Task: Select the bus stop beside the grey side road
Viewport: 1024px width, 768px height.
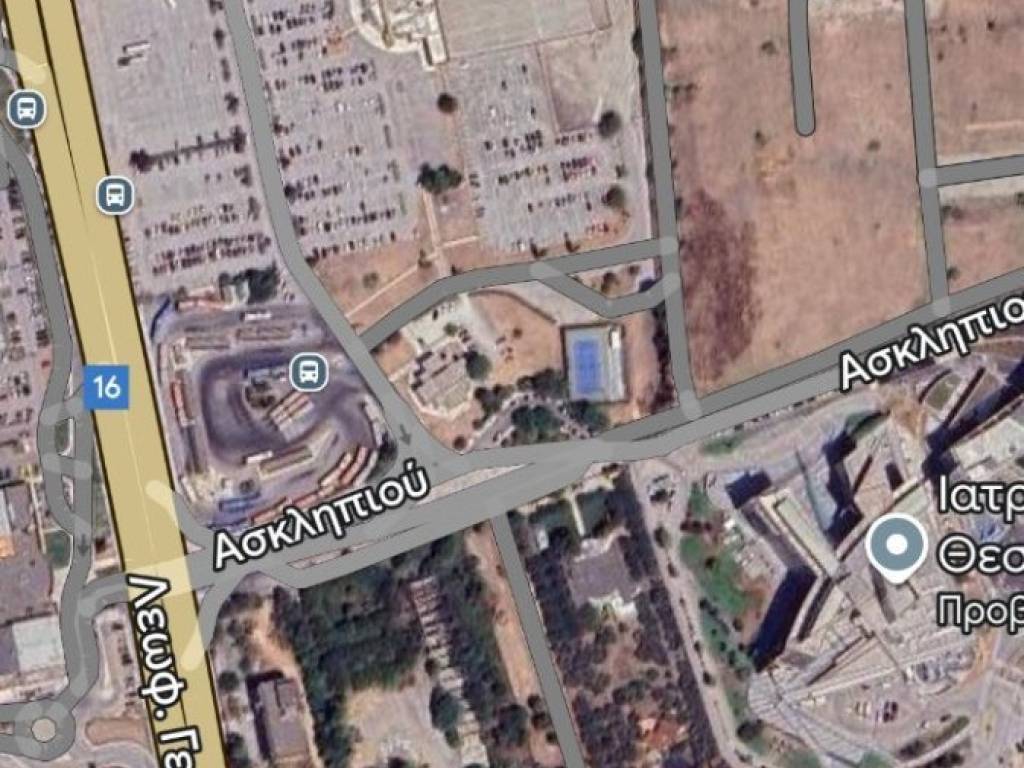Action: (x=25, y=109)
